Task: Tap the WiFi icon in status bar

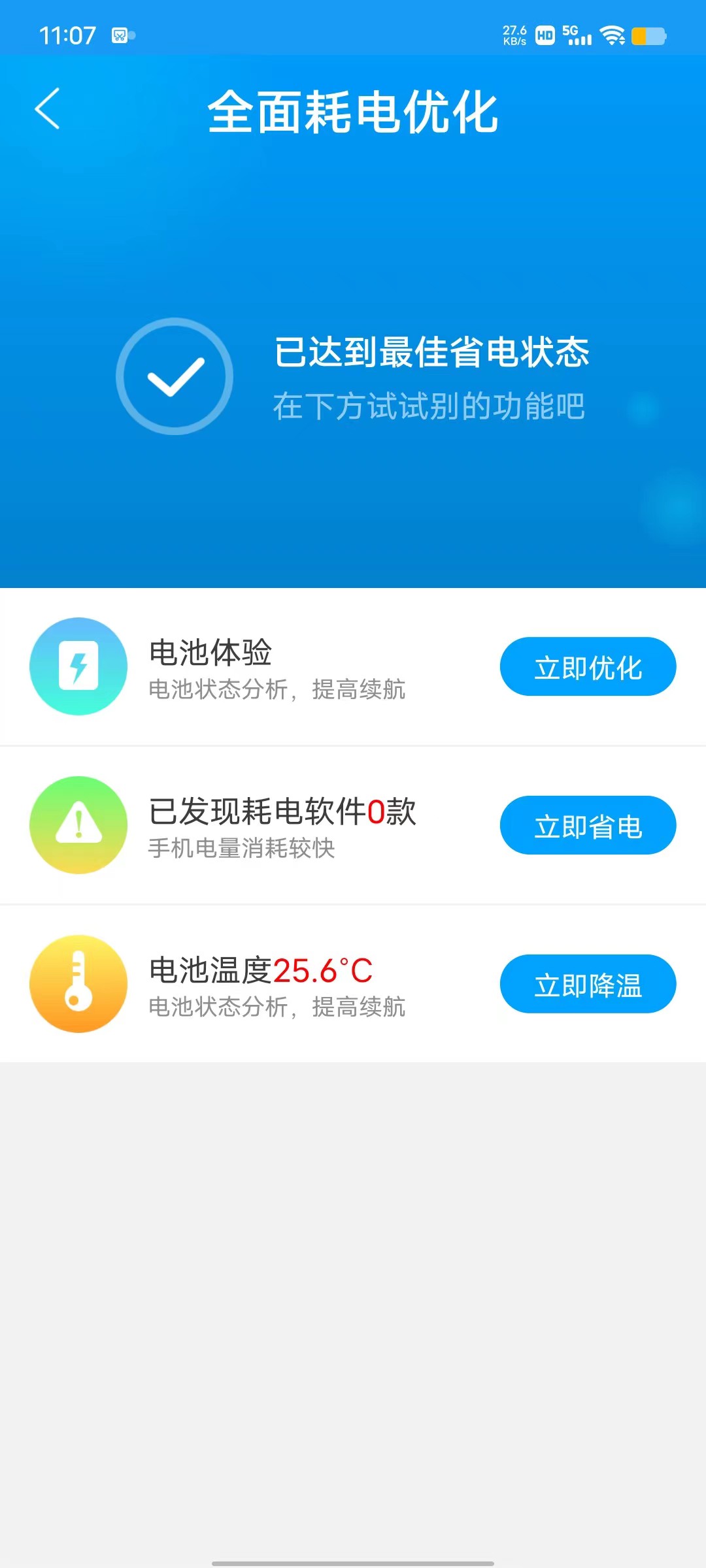Action: pyautogui.click(x=611, y=36)
